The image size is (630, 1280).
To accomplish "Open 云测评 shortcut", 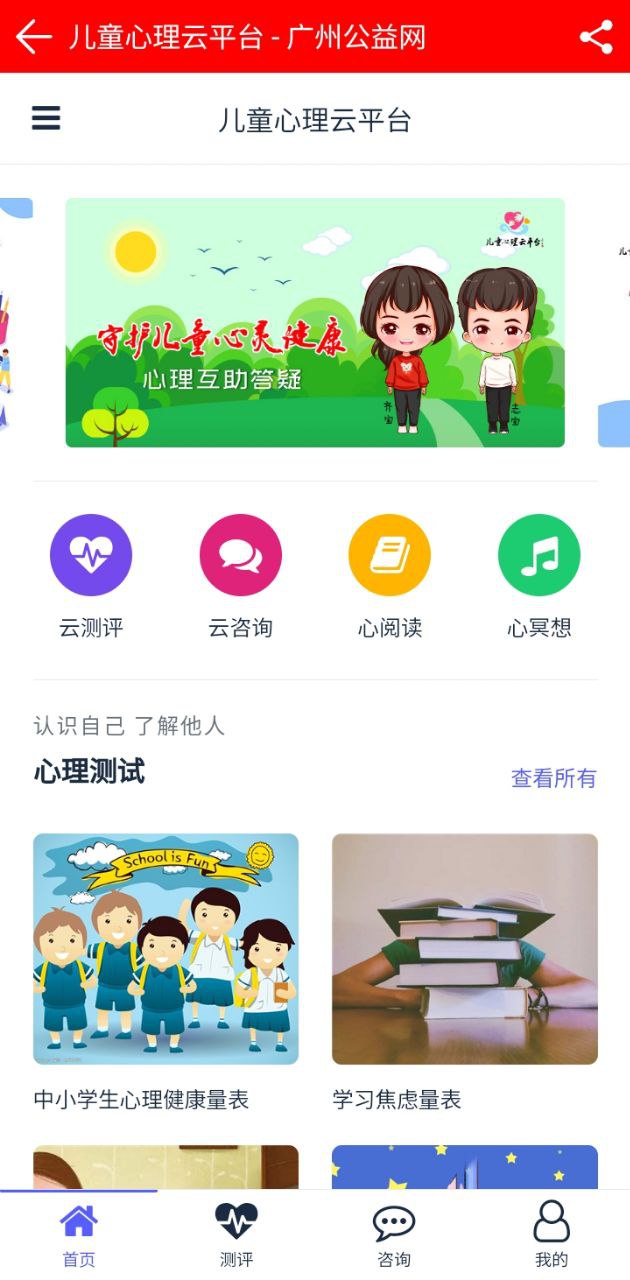I will [91, 556].
